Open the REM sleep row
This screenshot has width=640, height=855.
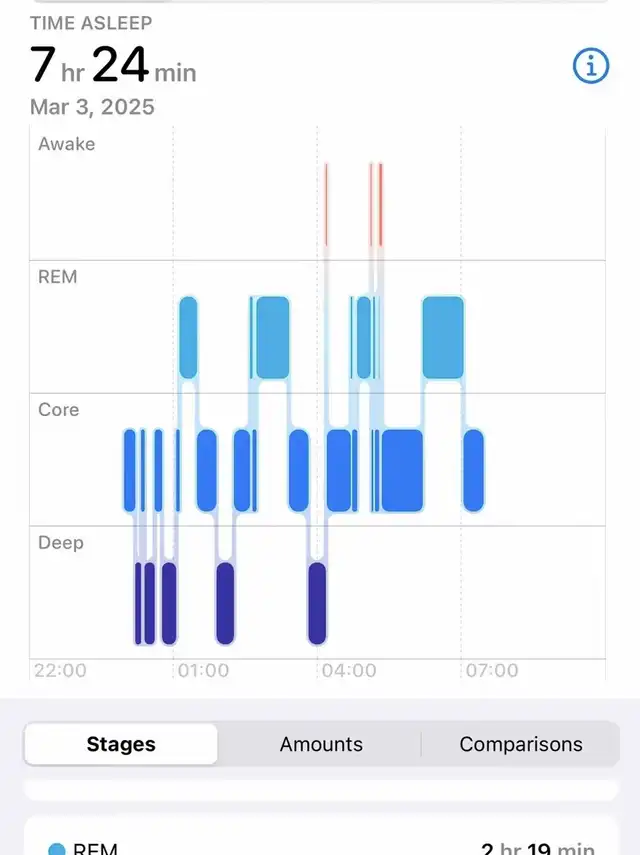320,846
